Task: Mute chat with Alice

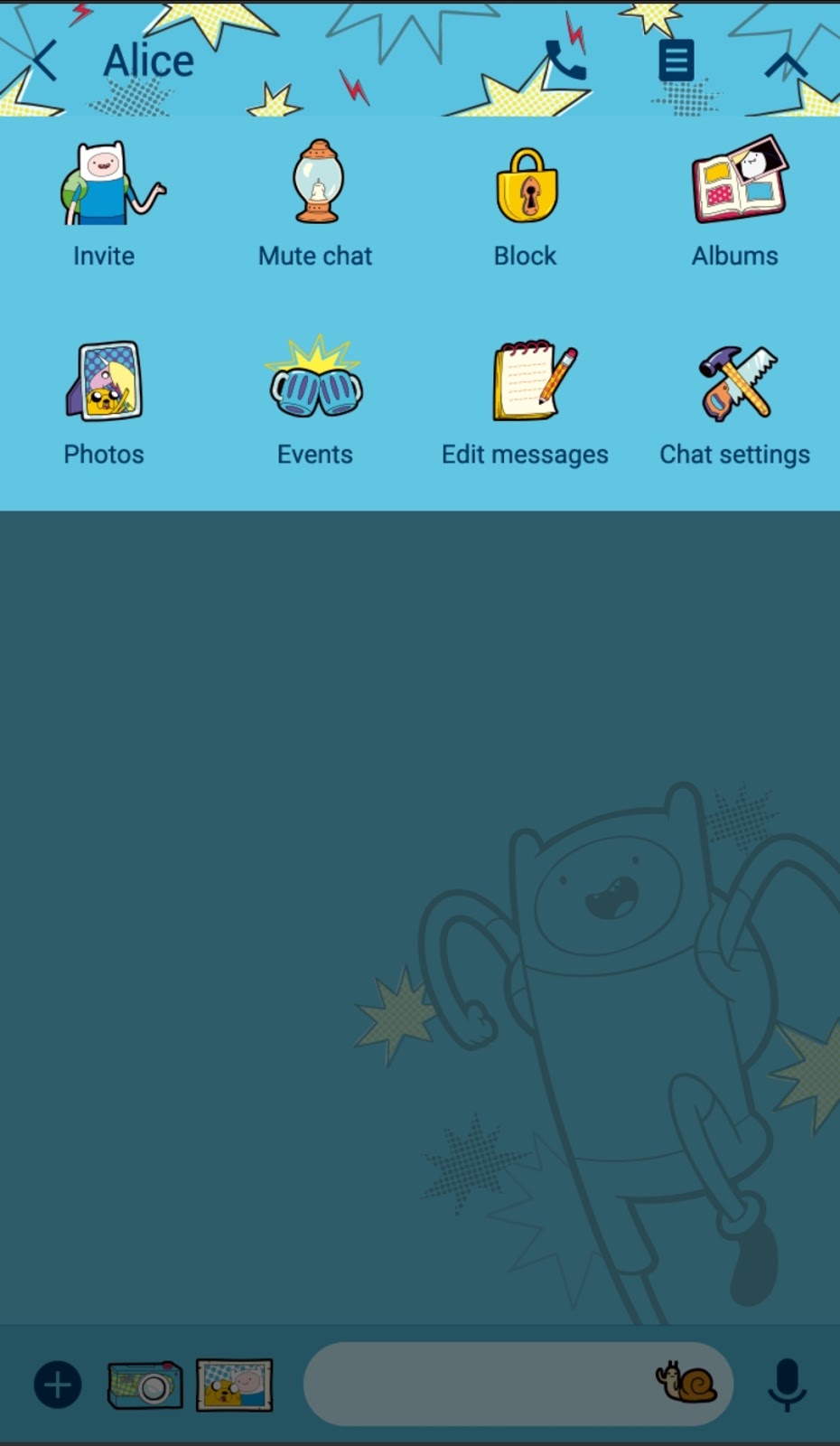Action: [x=315, y=205]
